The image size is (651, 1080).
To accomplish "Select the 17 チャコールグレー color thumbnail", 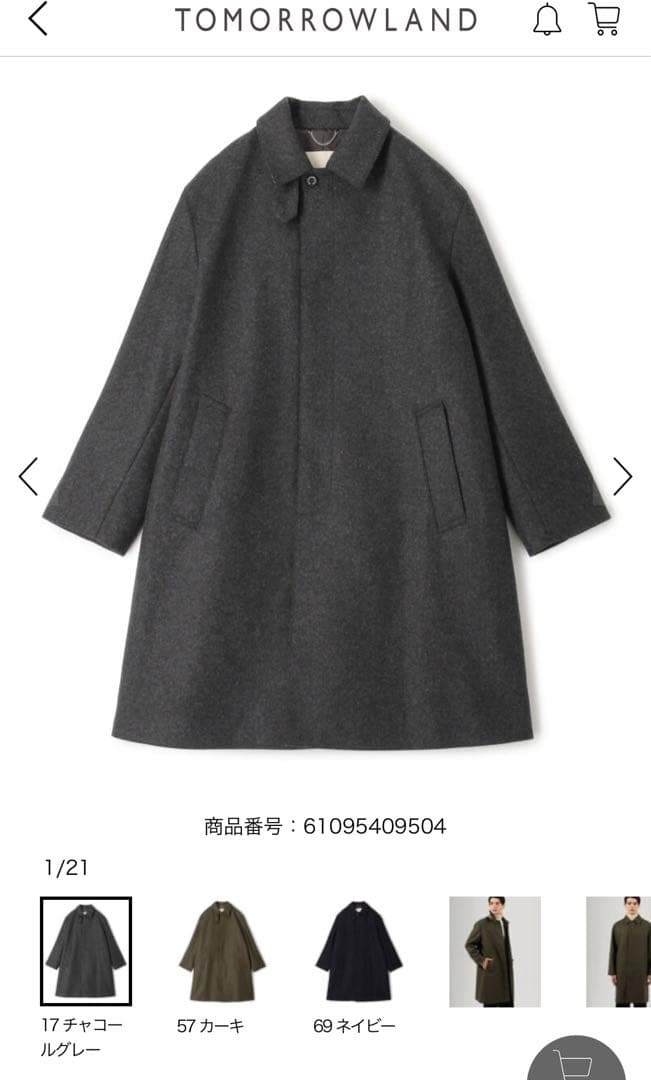I will tap(86, 950).
